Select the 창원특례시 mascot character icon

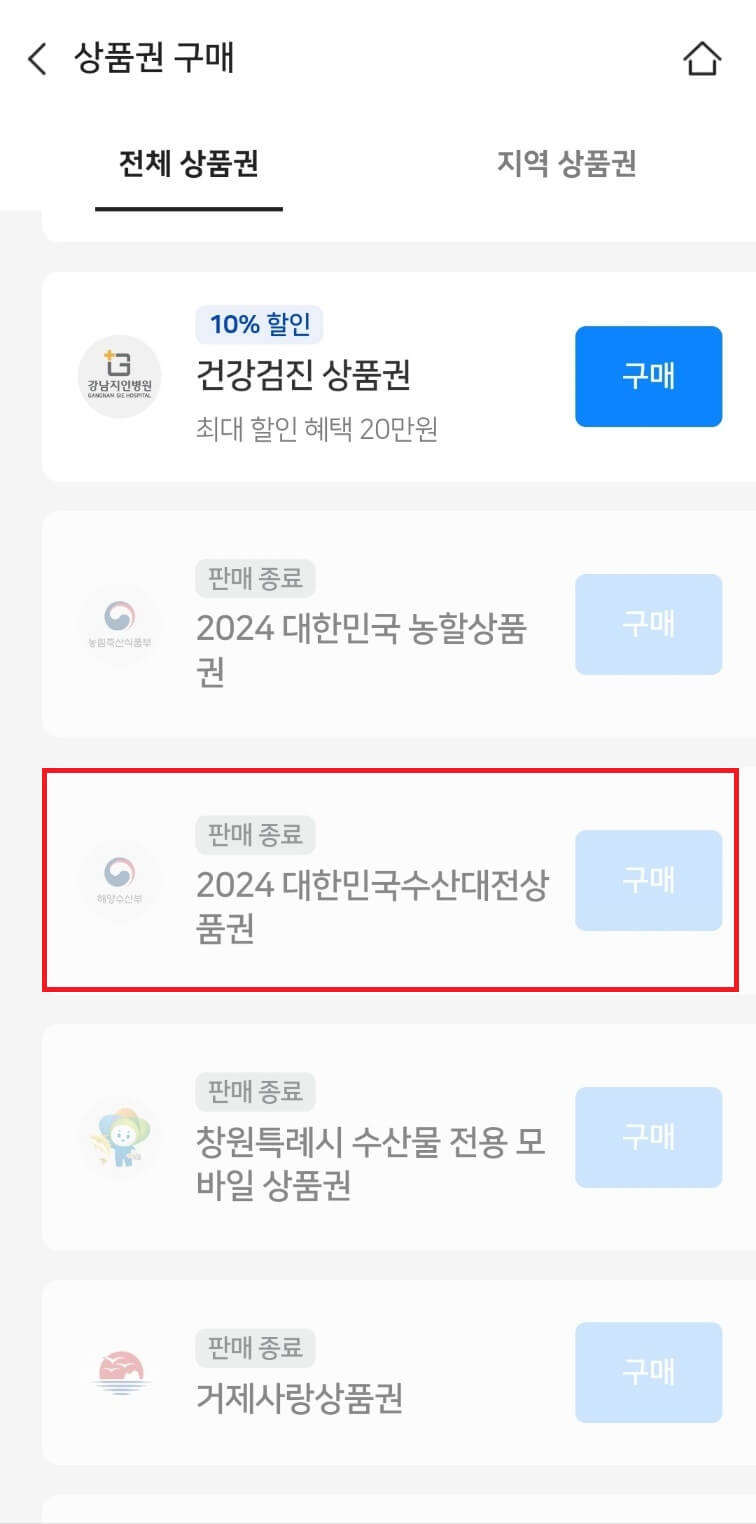[119, 1139]
